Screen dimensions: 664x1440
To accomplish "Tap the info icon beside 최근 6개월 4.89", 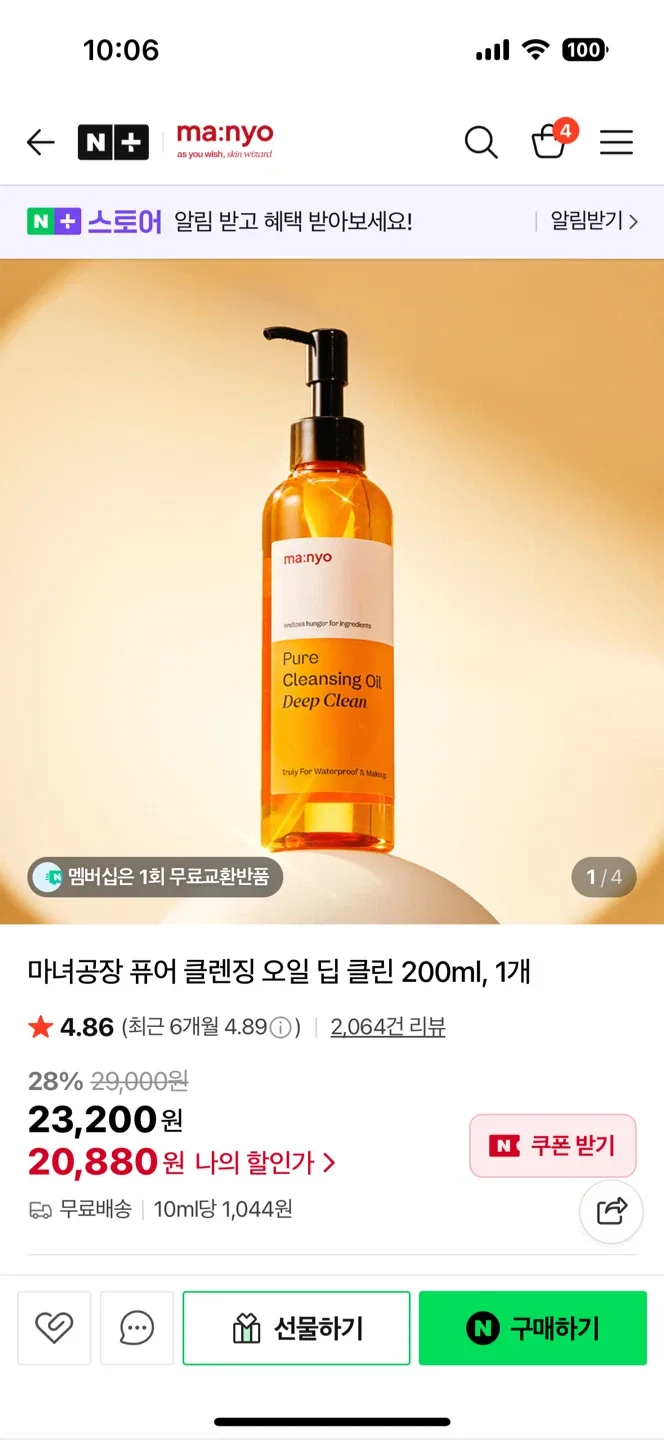I will click(282, 1028).
